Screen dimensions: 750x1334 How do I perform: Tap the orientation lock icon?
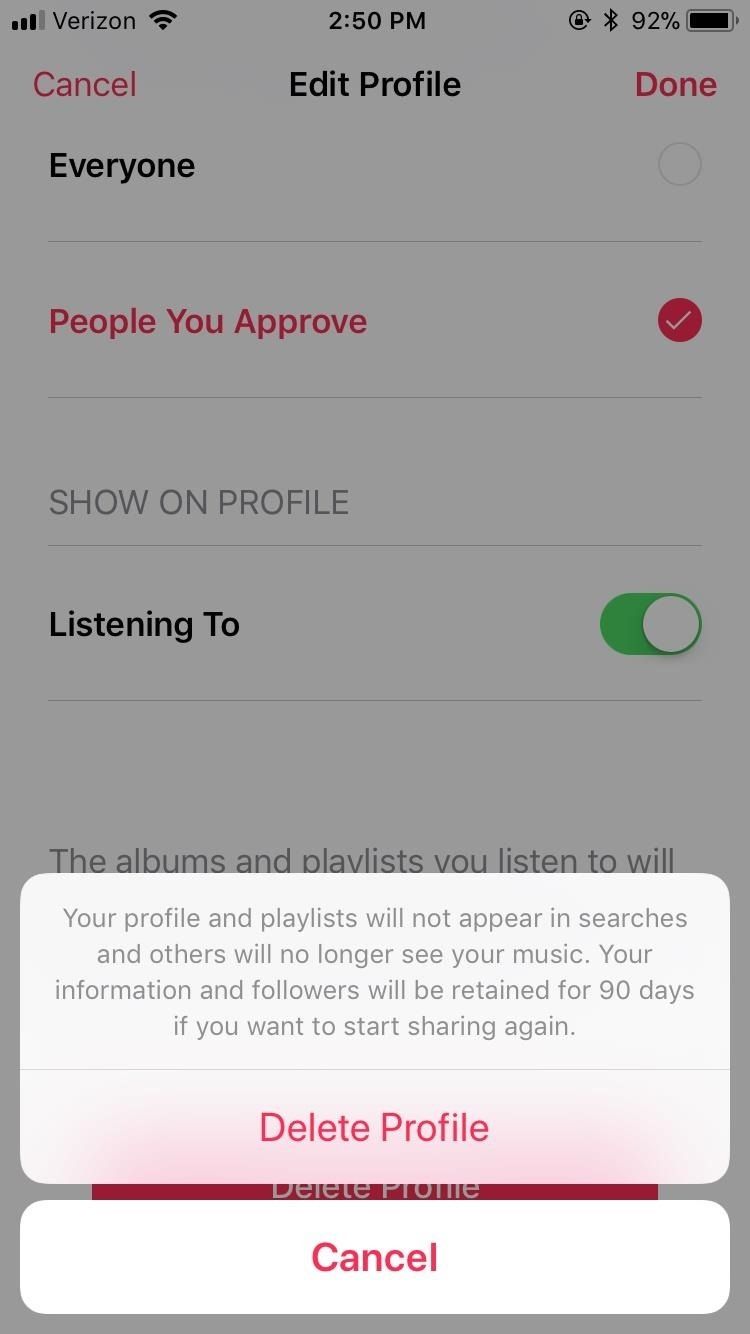coord(579,18)
